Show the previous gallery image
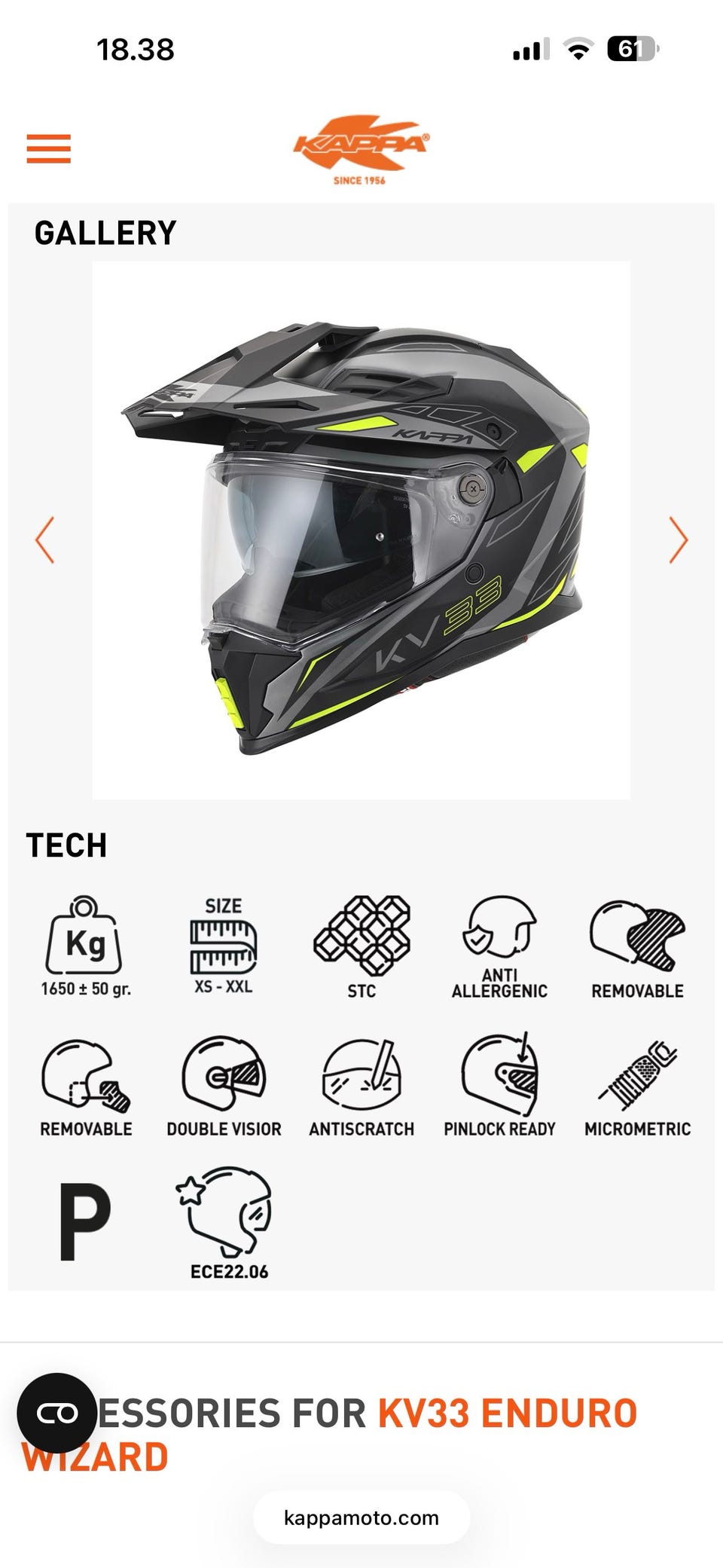 pyautogui.click(x=45, y=539)
